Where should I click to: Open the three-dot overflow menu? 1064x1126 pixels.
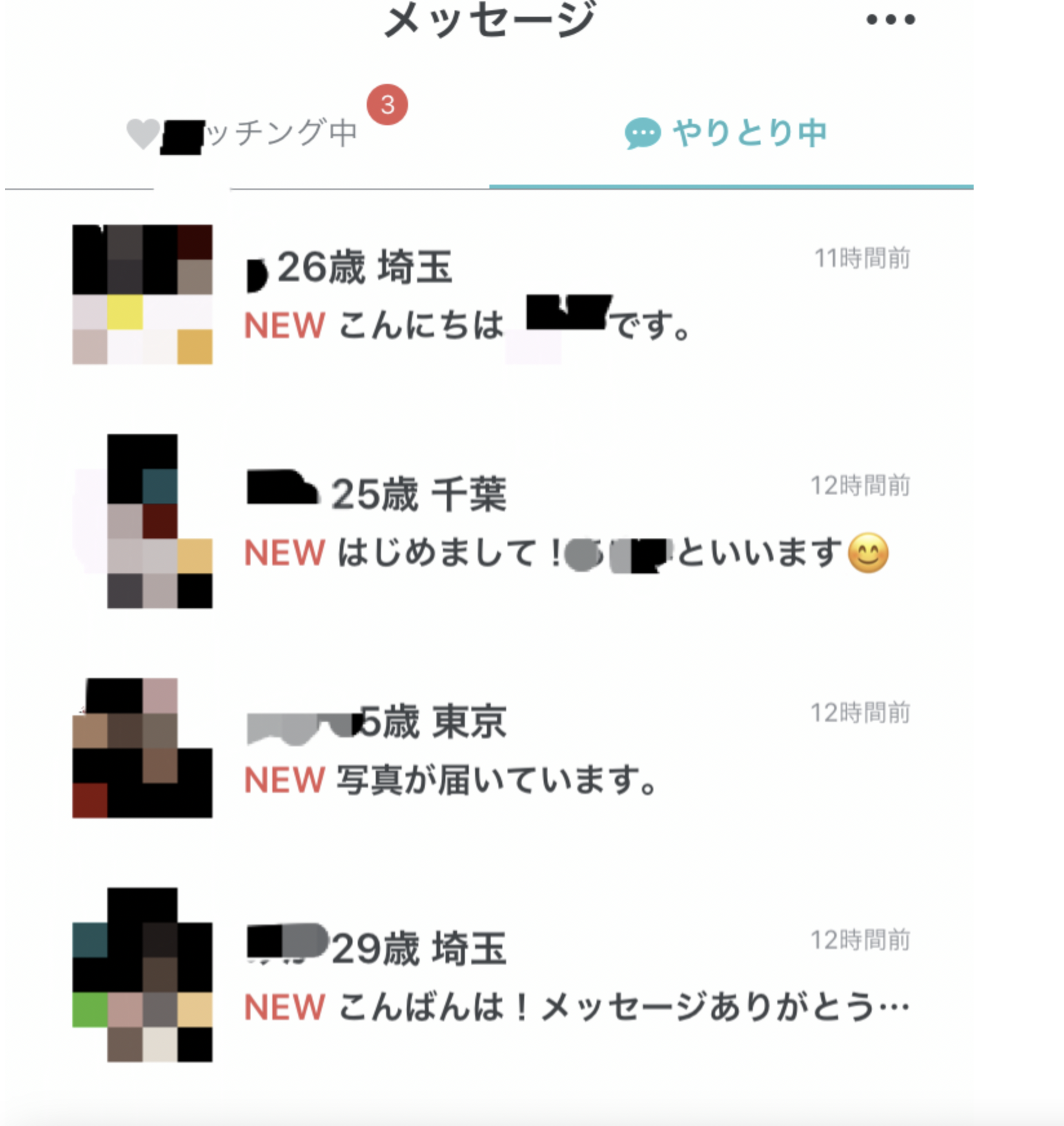pos(890,19)
